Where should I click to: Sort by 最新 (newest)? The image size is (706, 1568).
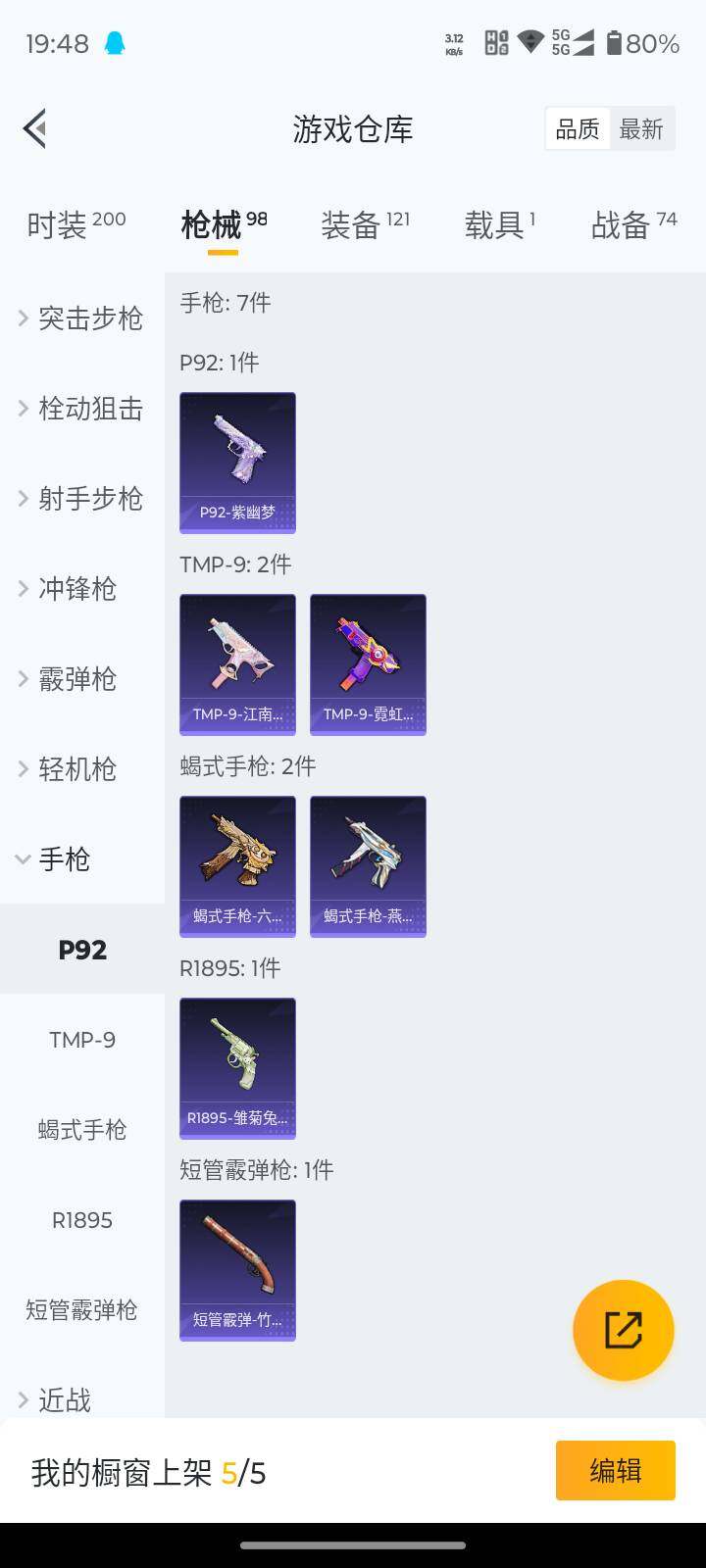[641, 129]
